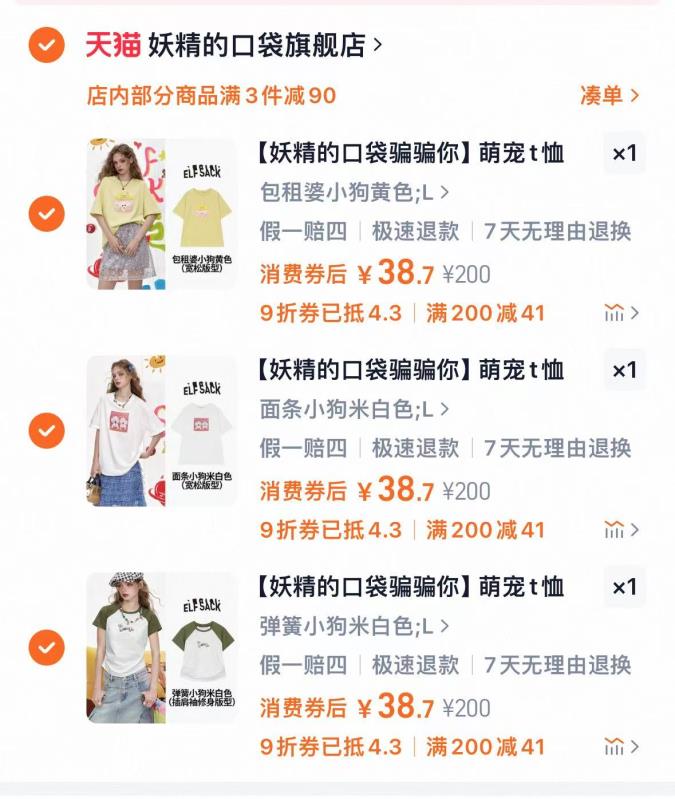Deselect the 包租婆小狗黄色 t-shirt checkbox
This screenshot has height=799, width=675.
click(46, 213)
